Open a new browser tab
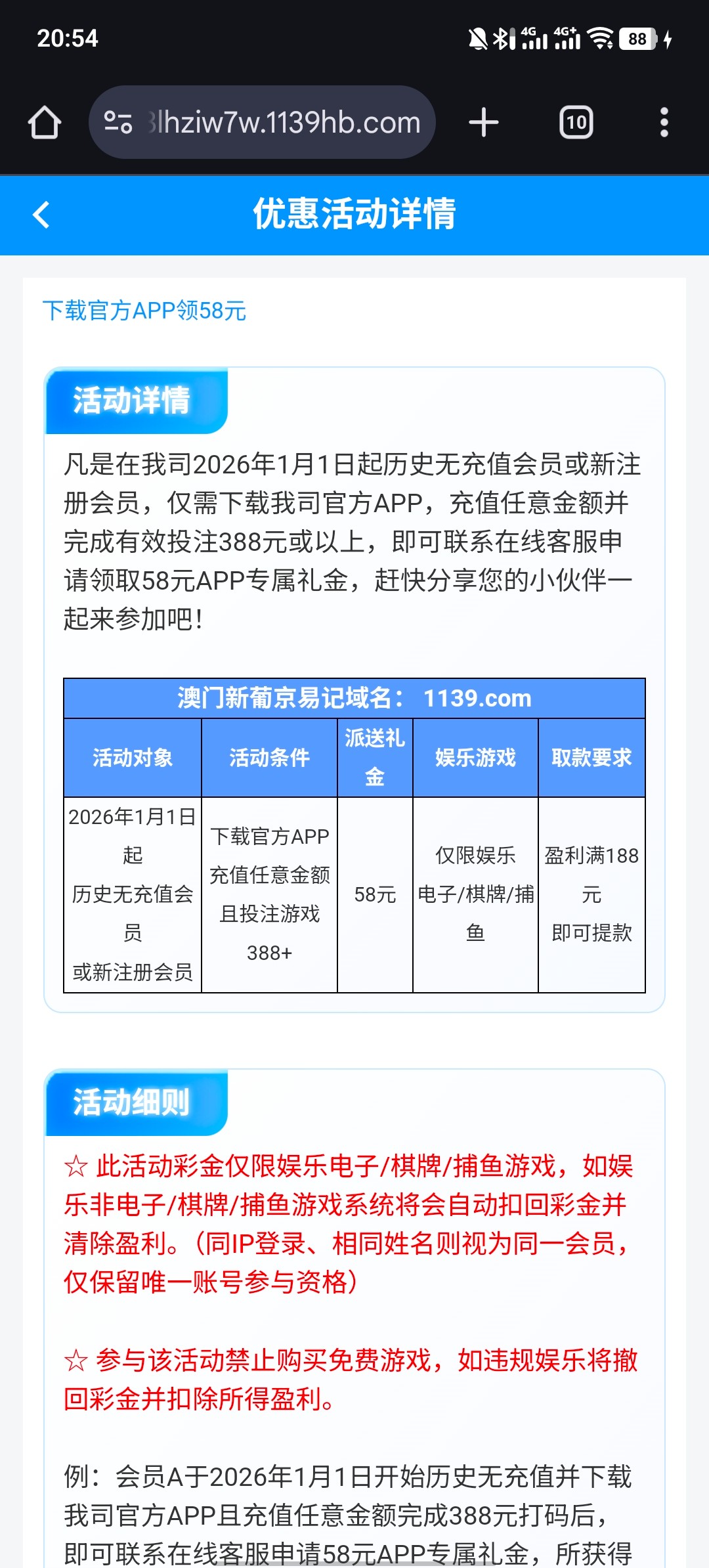The width and height of the screenshot is (709, 1568). tap(484, 123)
